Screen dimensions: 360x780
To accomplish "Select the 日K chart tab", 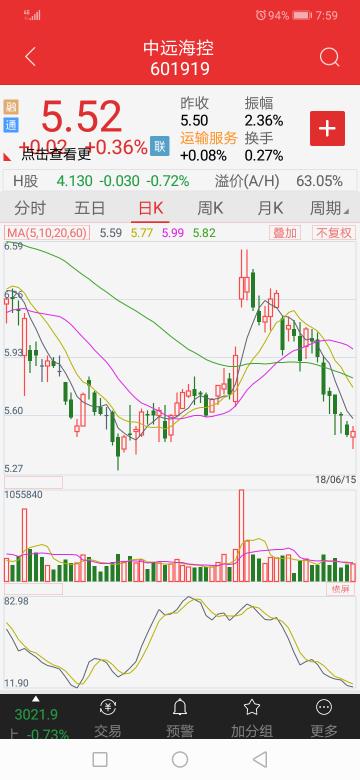I will [x=151, y=208].
